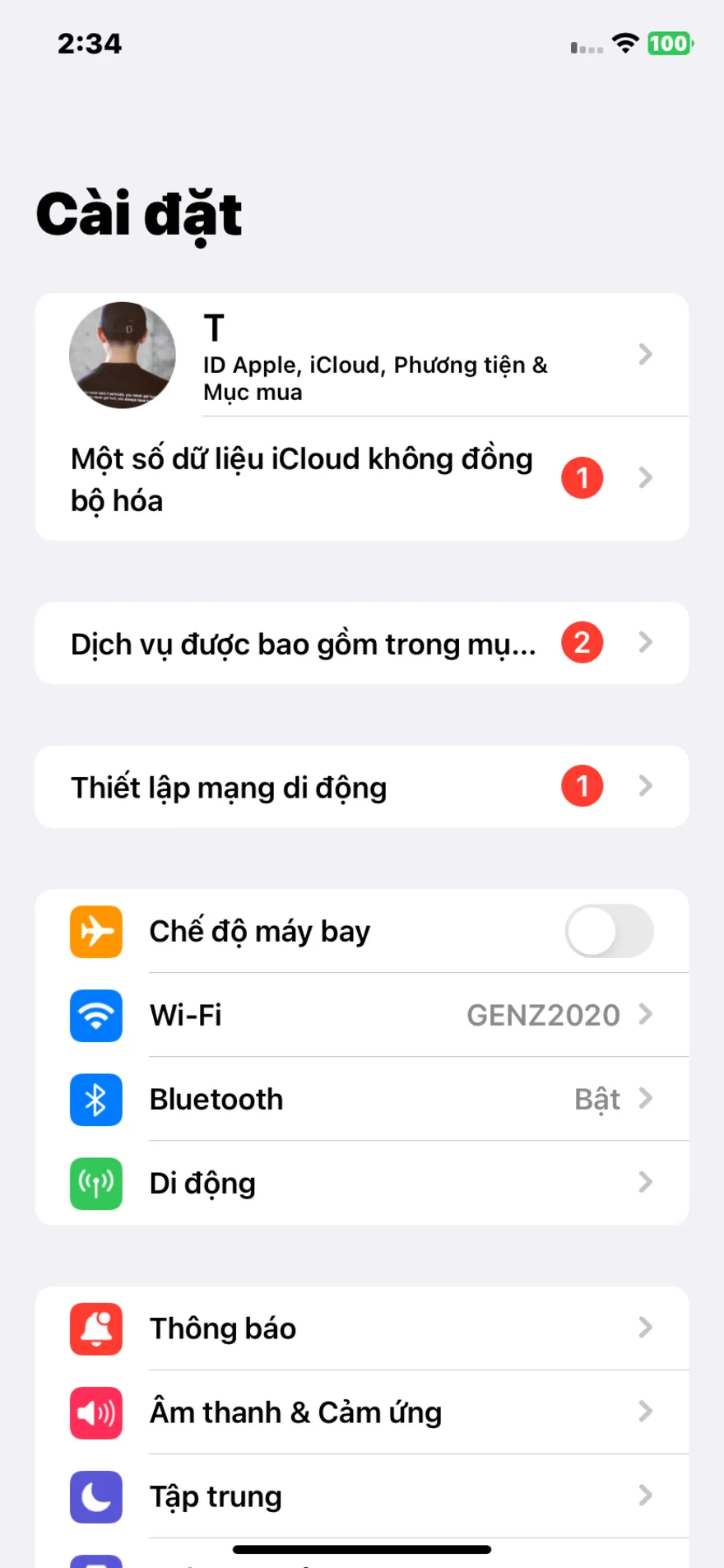Open Apple ID settings labeled T
The height and width of the screenshot is (1568, 724).
pyautogui.click(x=362, y=354)
